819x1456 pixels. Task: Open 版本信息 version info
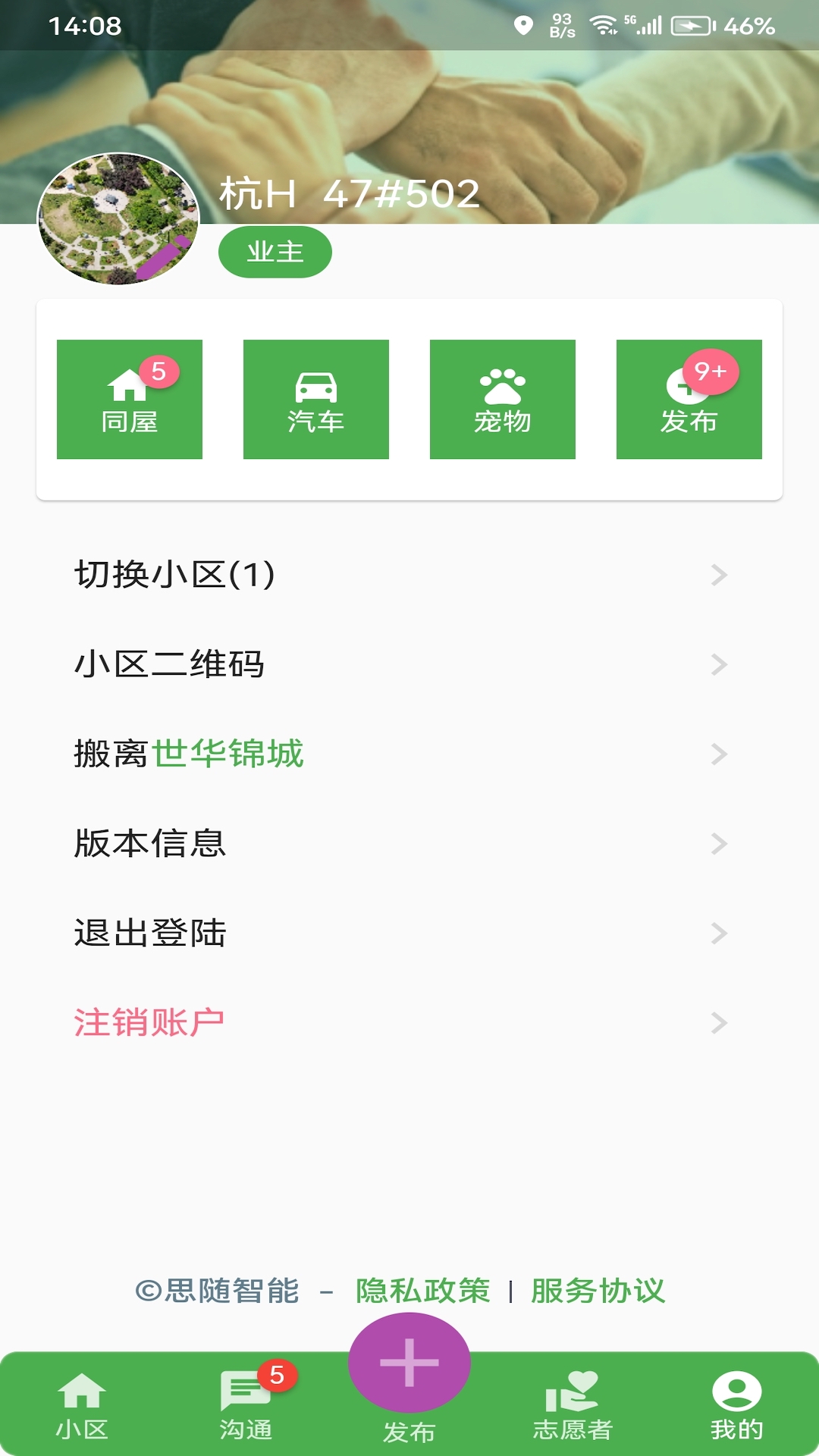(x=402, y=843)
